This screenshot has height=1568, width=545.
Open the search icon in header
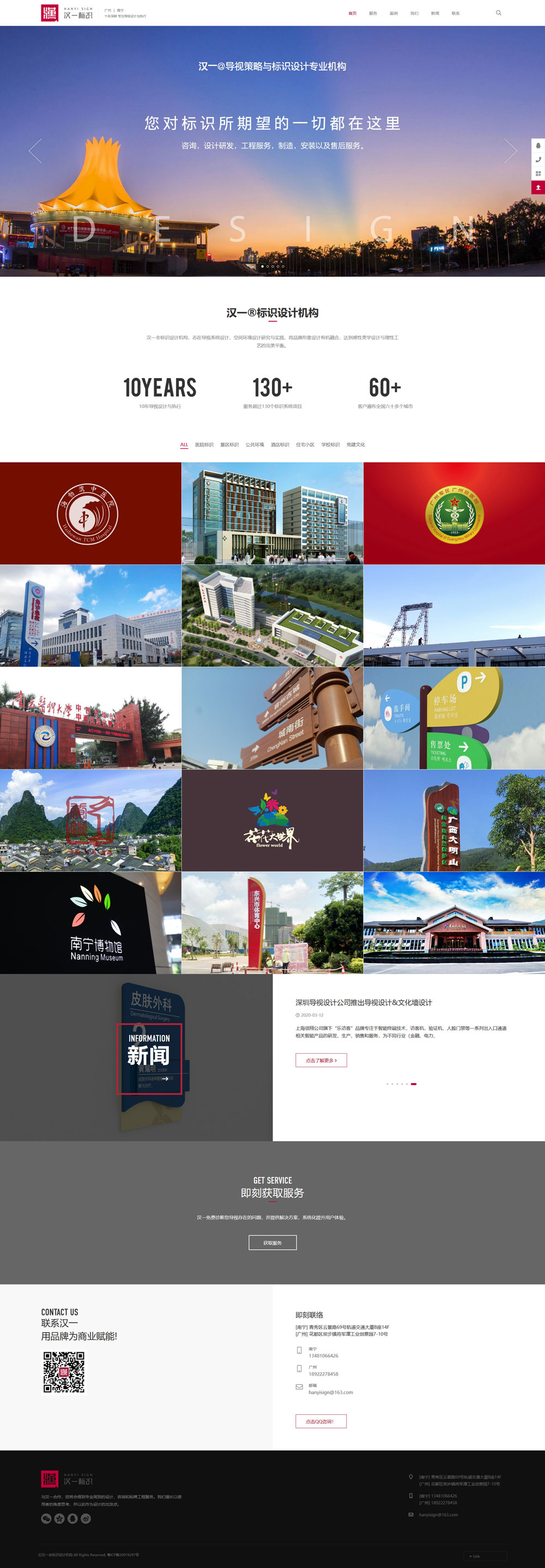[498, 13]
